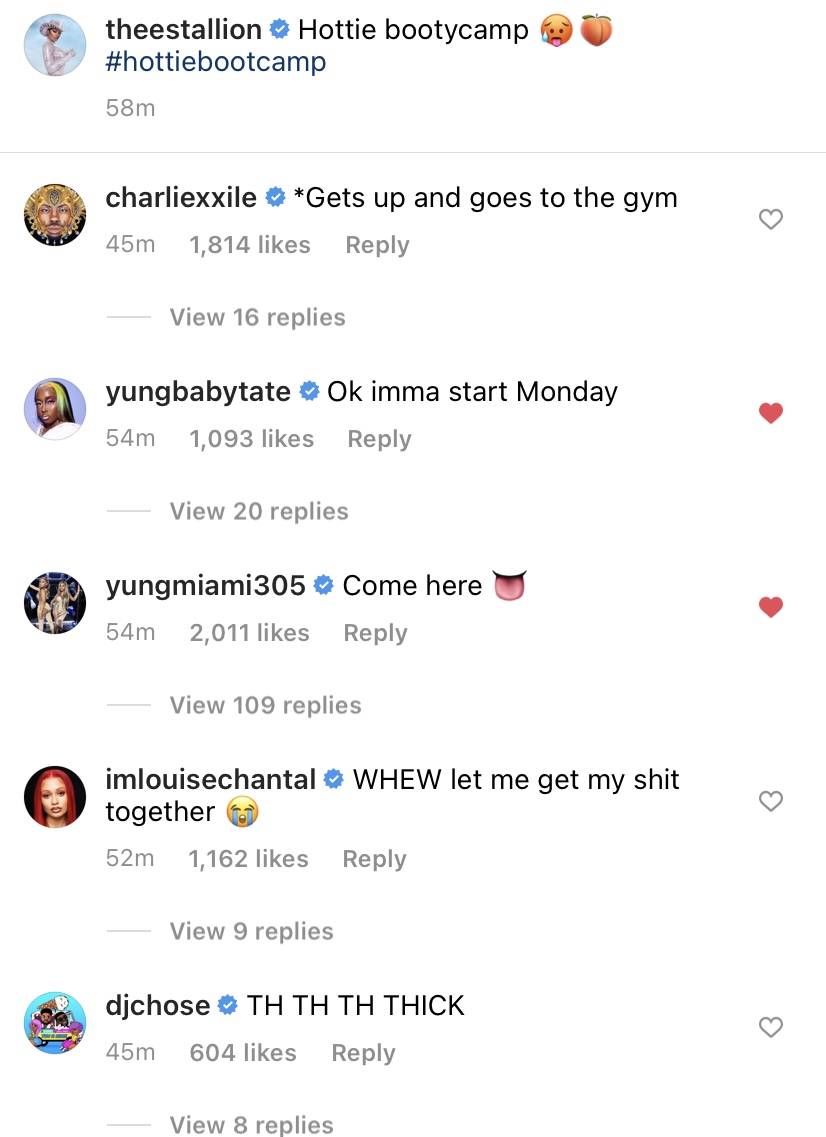This screenshot has width=826, height=1137.
Task: Reply to imlouisechantal's comment
Action: (x=374, y=859)
